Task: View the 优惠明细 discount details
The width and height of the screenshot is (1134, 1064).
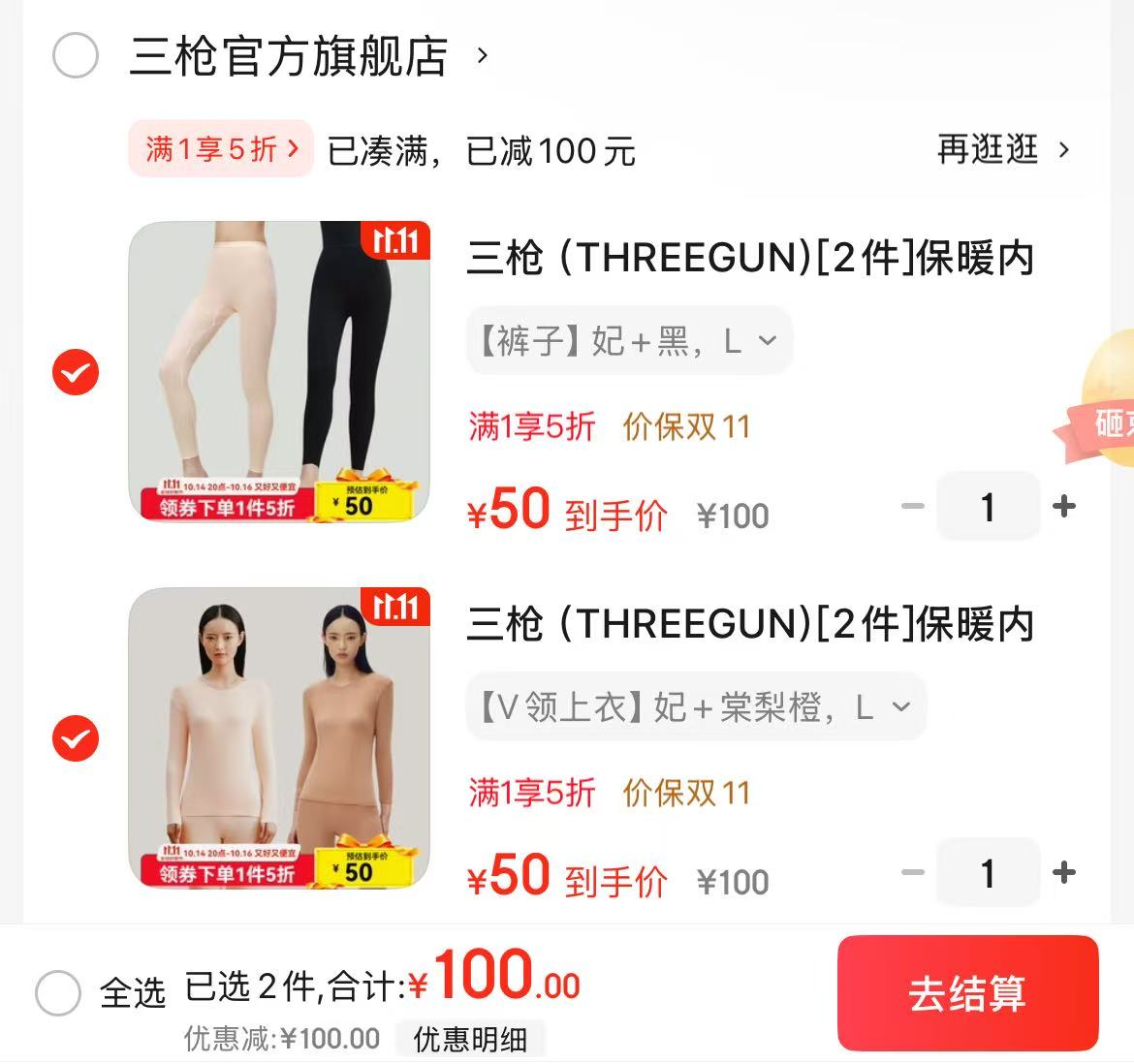Action: pos(470,1040)
